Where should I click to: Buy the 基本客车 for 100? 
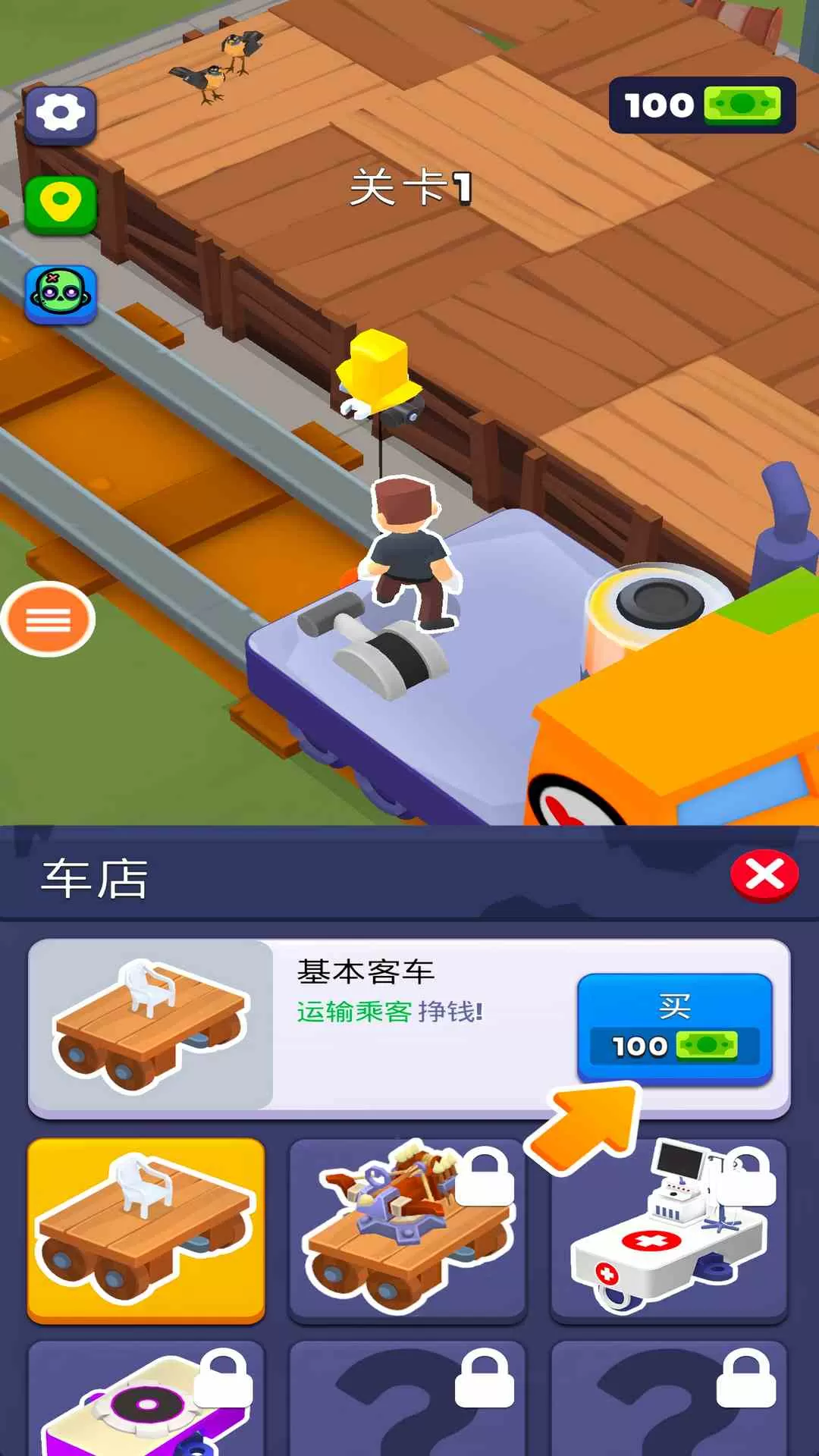coord(675,1029)
